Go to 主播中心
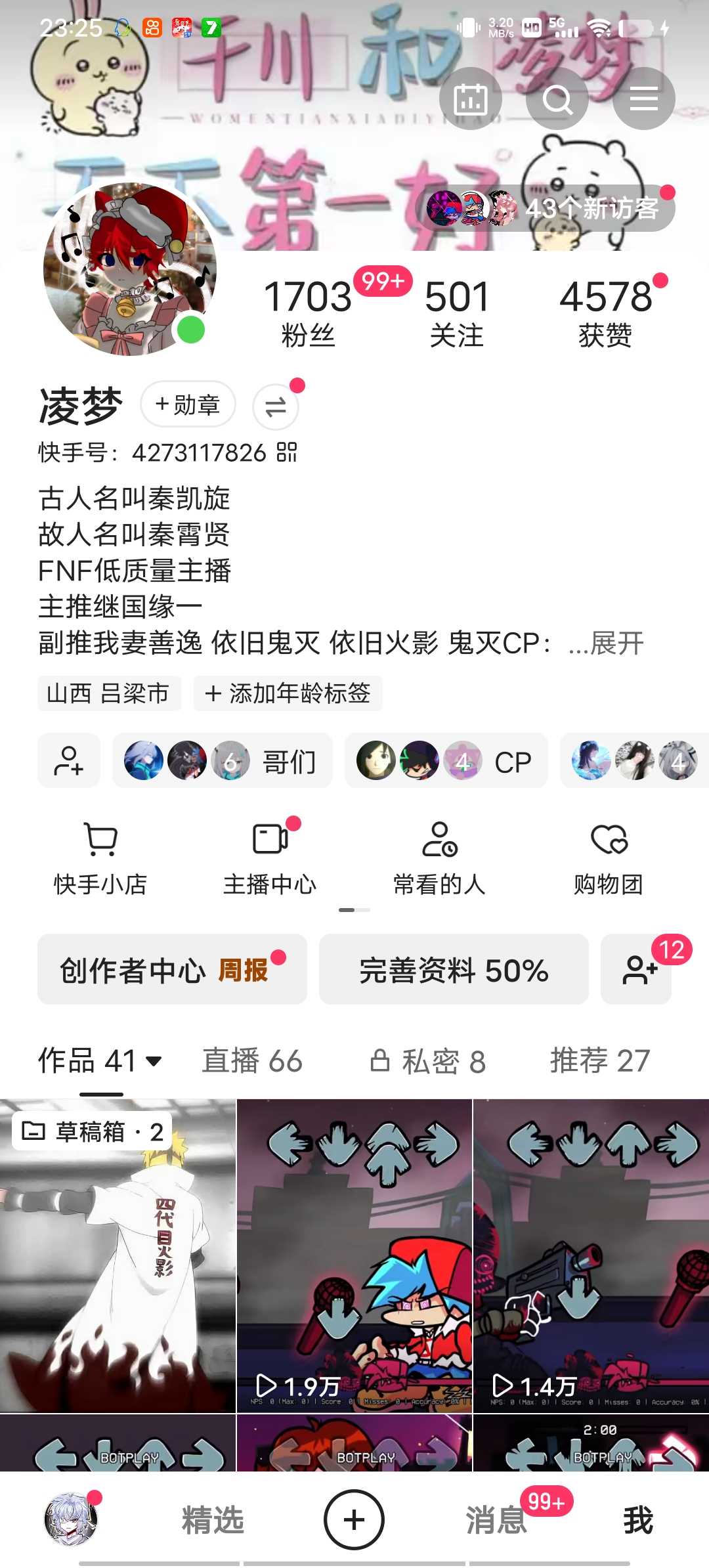709x1568 pixels. point(270,857)
